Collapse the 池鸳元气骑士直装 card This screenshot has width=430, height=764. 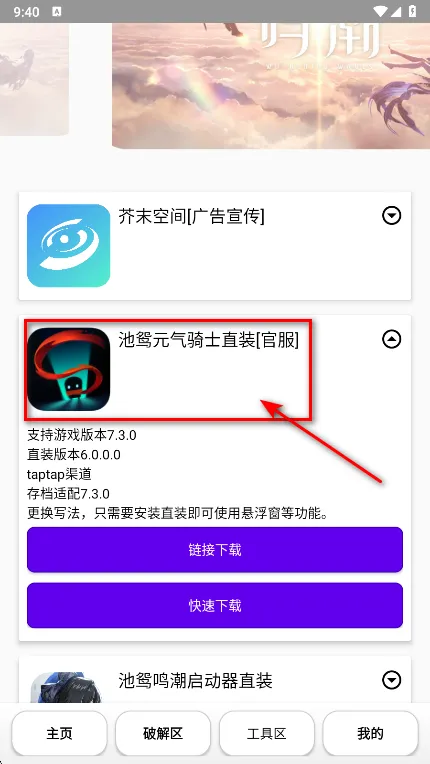point(392,339)
